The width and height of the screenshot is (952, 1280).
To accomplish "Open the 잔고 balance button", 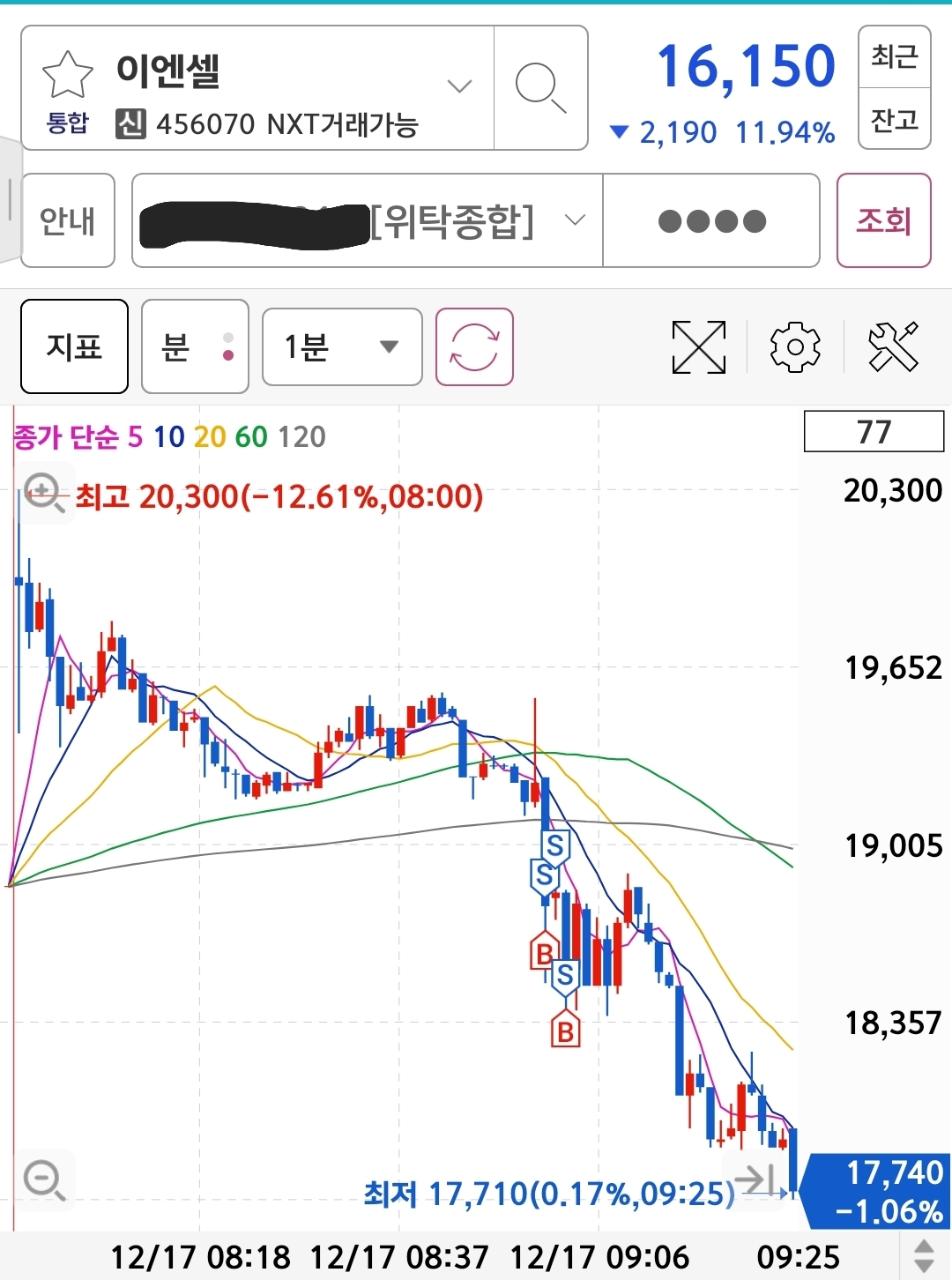I will (x=894, y=119).
